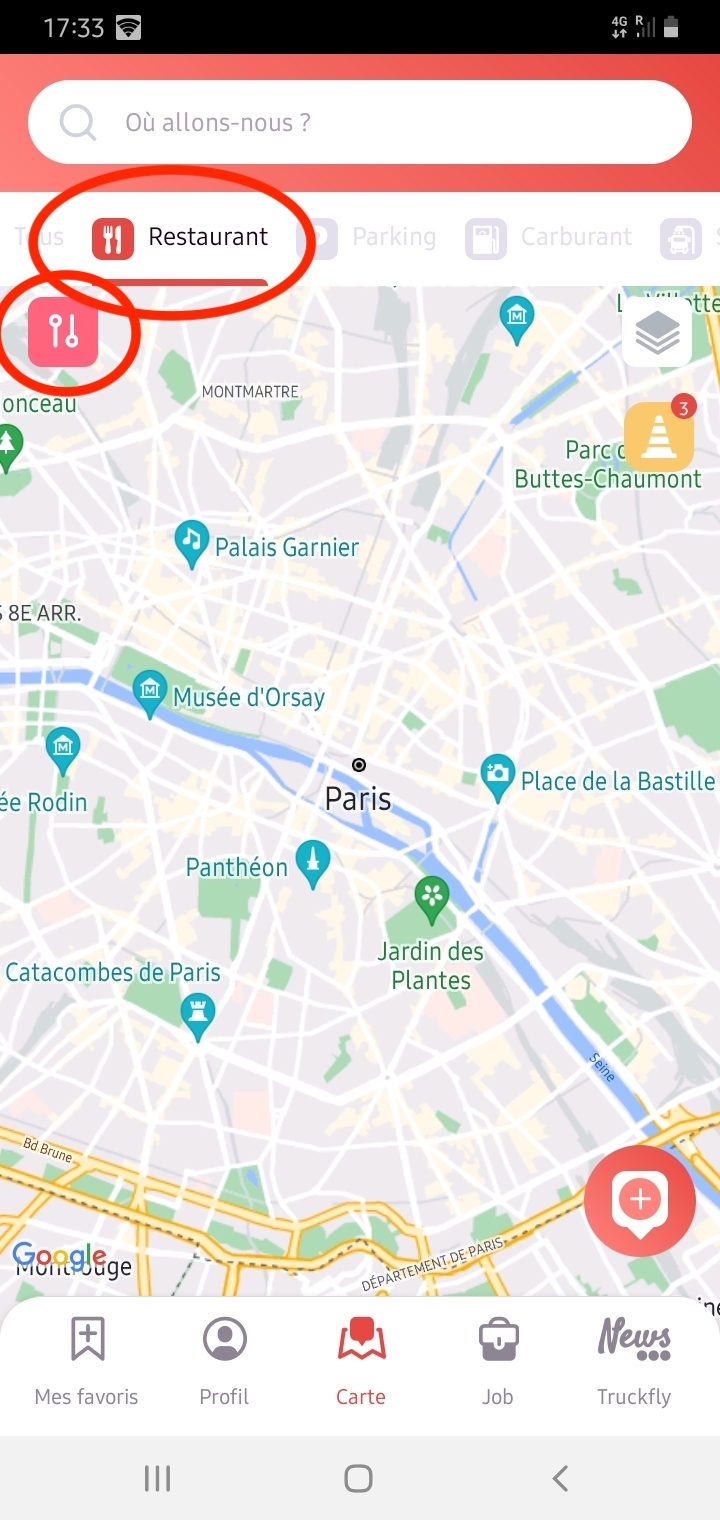
Task: Open the Truckfly News tab
Action: (x=634, y=1361)
